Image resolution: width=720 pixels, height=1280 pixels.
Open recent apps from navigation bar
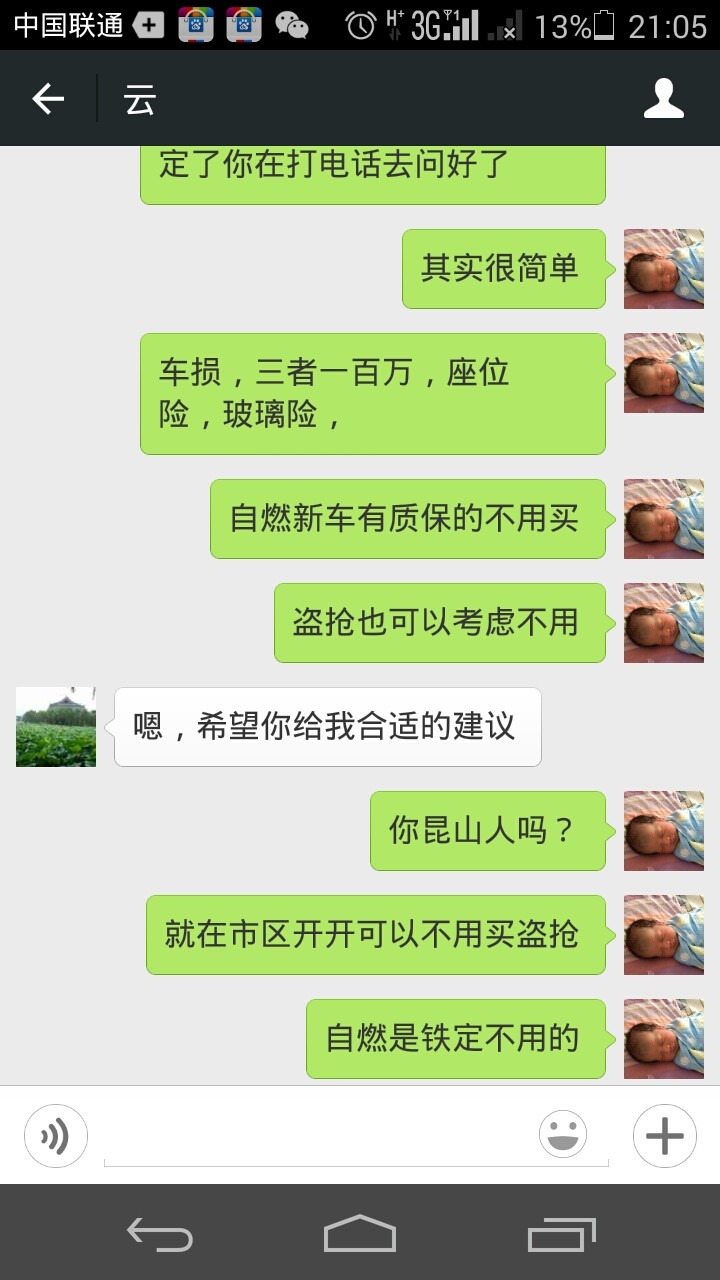562,1234
